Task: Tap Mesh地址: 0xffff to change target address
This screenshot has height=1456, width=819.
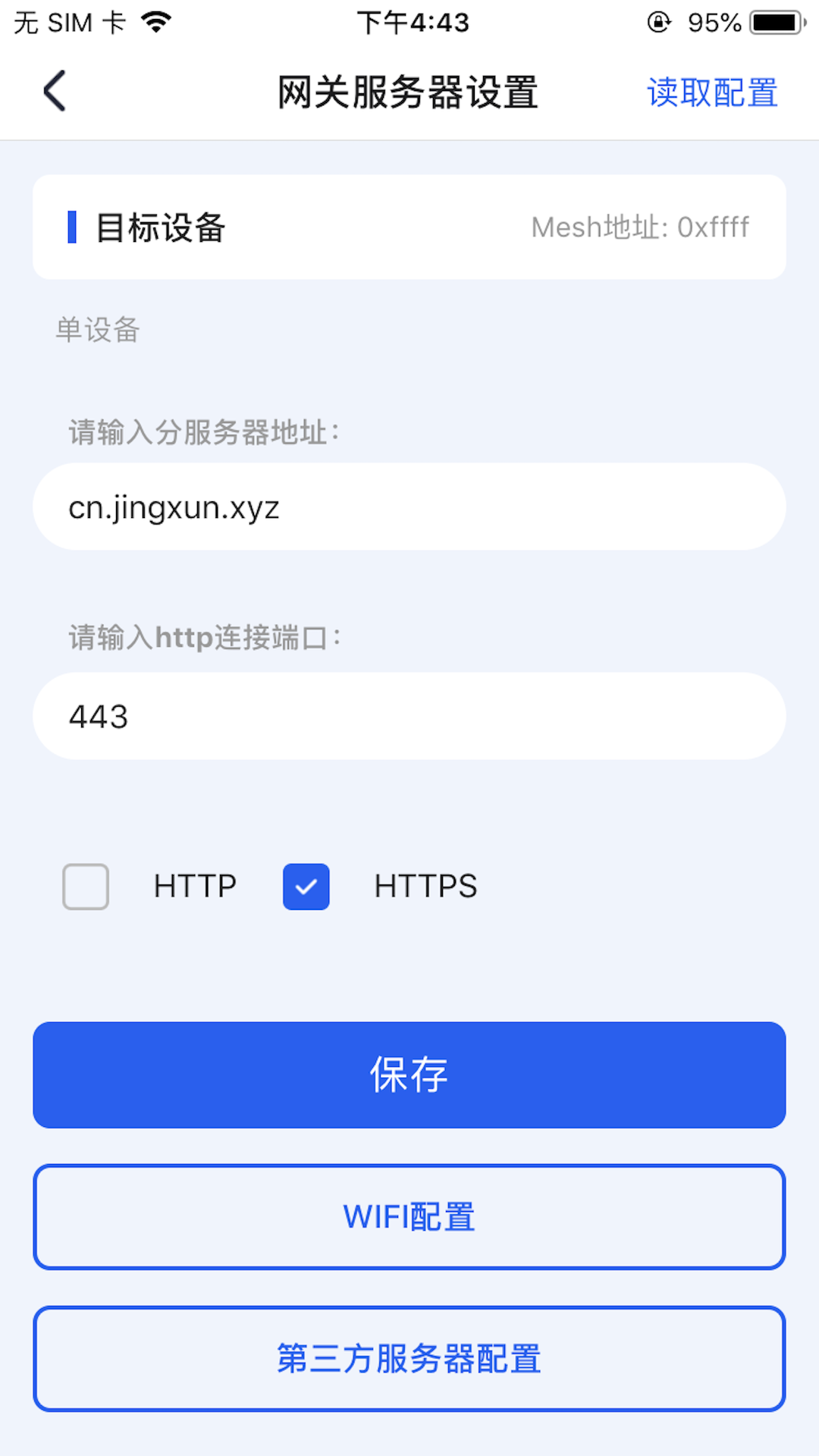Action: [639, 226]
